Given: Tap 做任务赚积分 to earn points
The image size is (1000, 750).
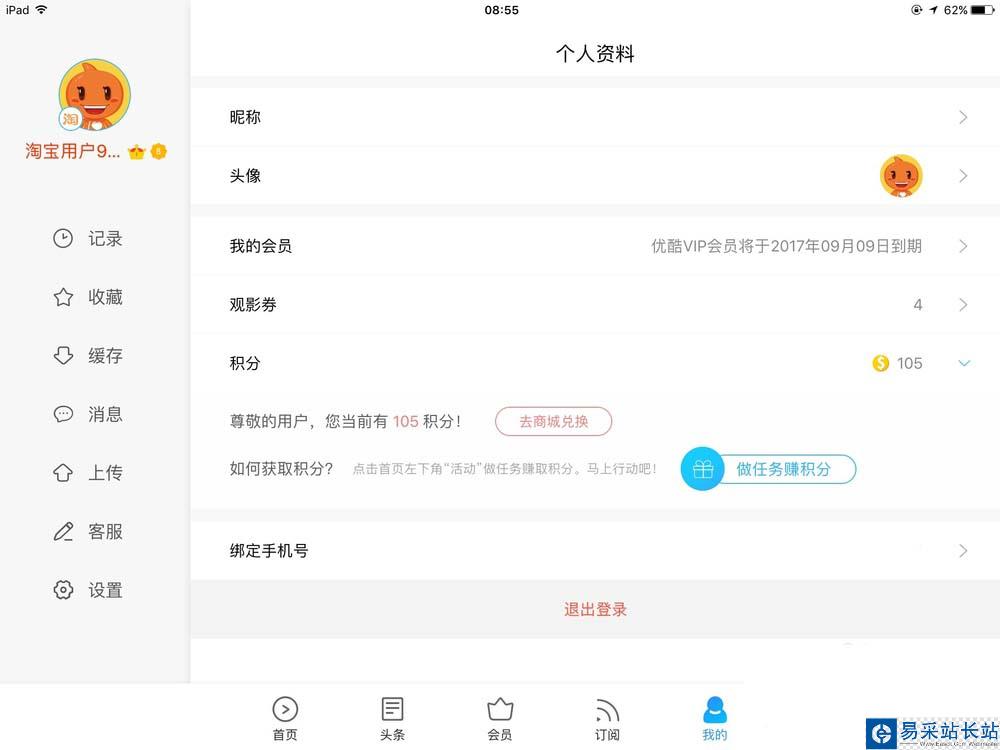Looking at the screenshot, I should pyautogui.click(x=770, y=469).
